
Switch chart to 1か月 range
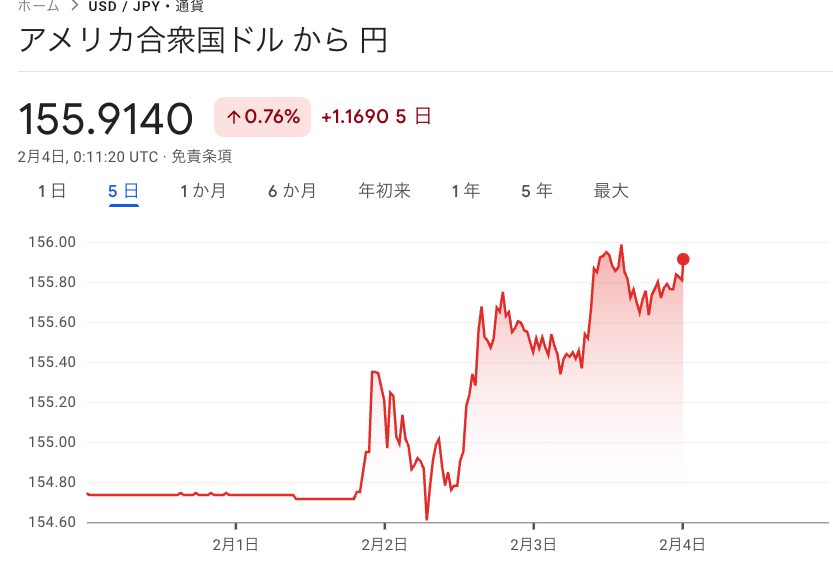(x=203, y=191)
